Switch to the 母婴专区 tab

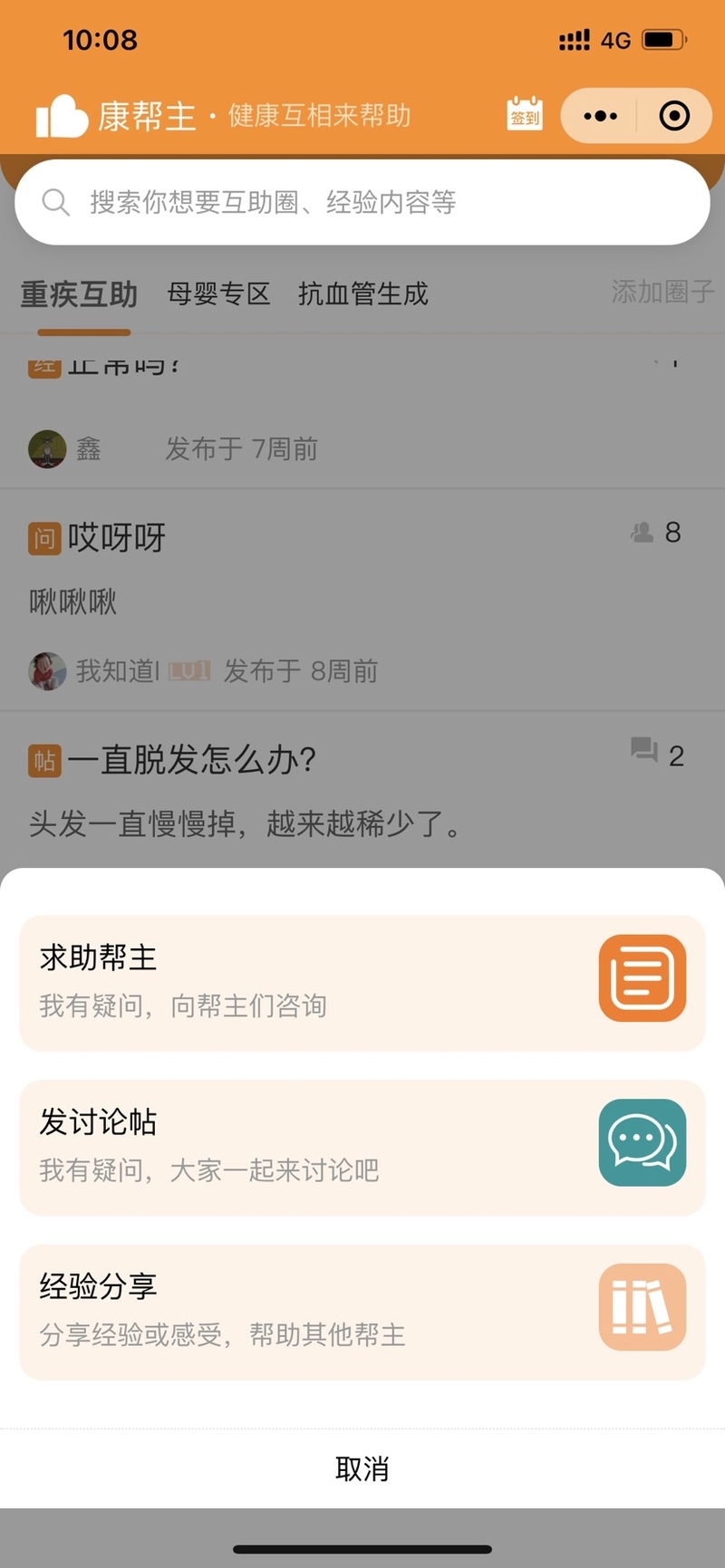click(218, 294)
